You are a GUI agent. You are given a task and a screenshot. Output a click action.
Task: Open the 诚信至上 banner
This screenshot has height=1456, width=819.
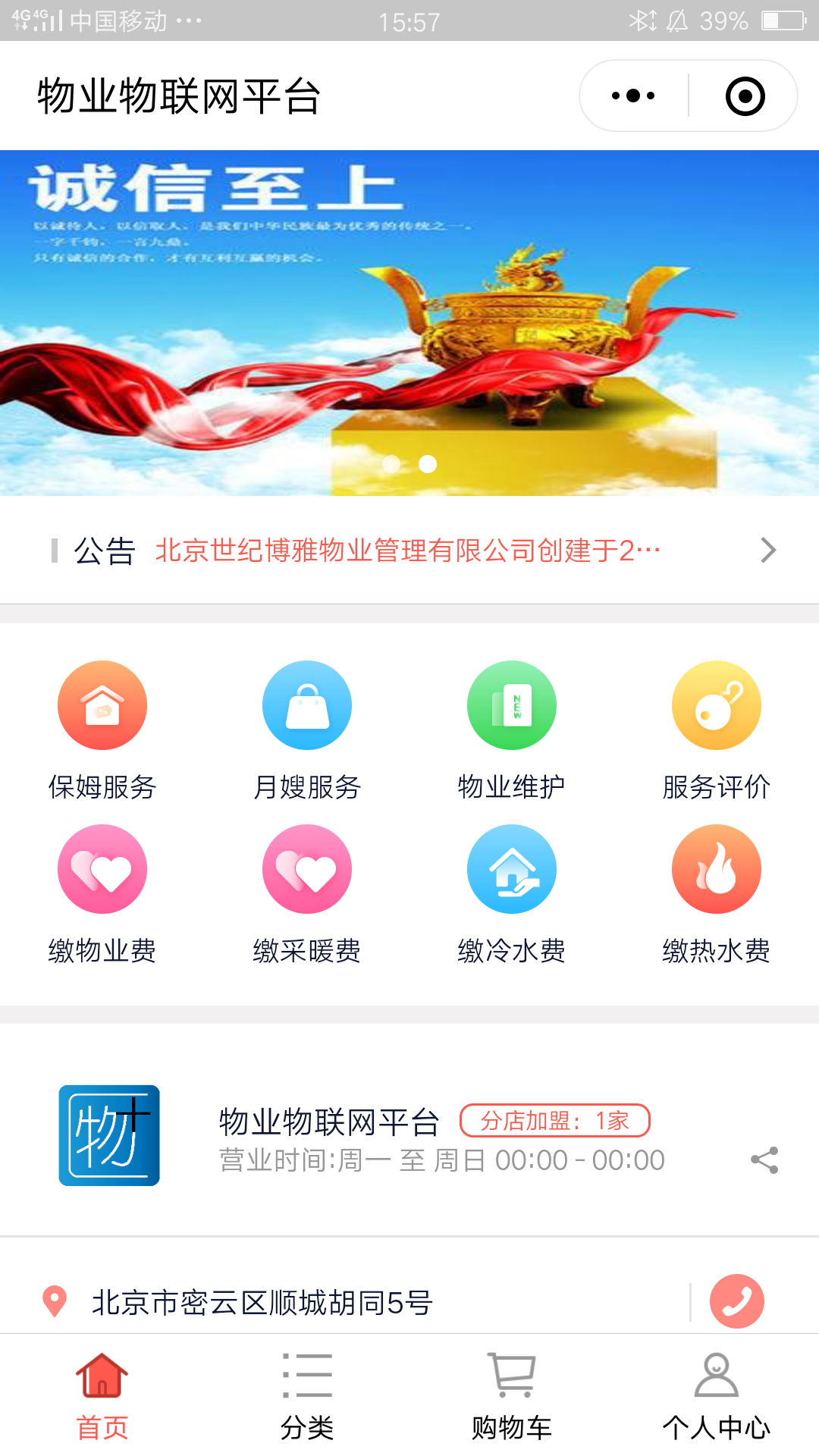(409, 322)
